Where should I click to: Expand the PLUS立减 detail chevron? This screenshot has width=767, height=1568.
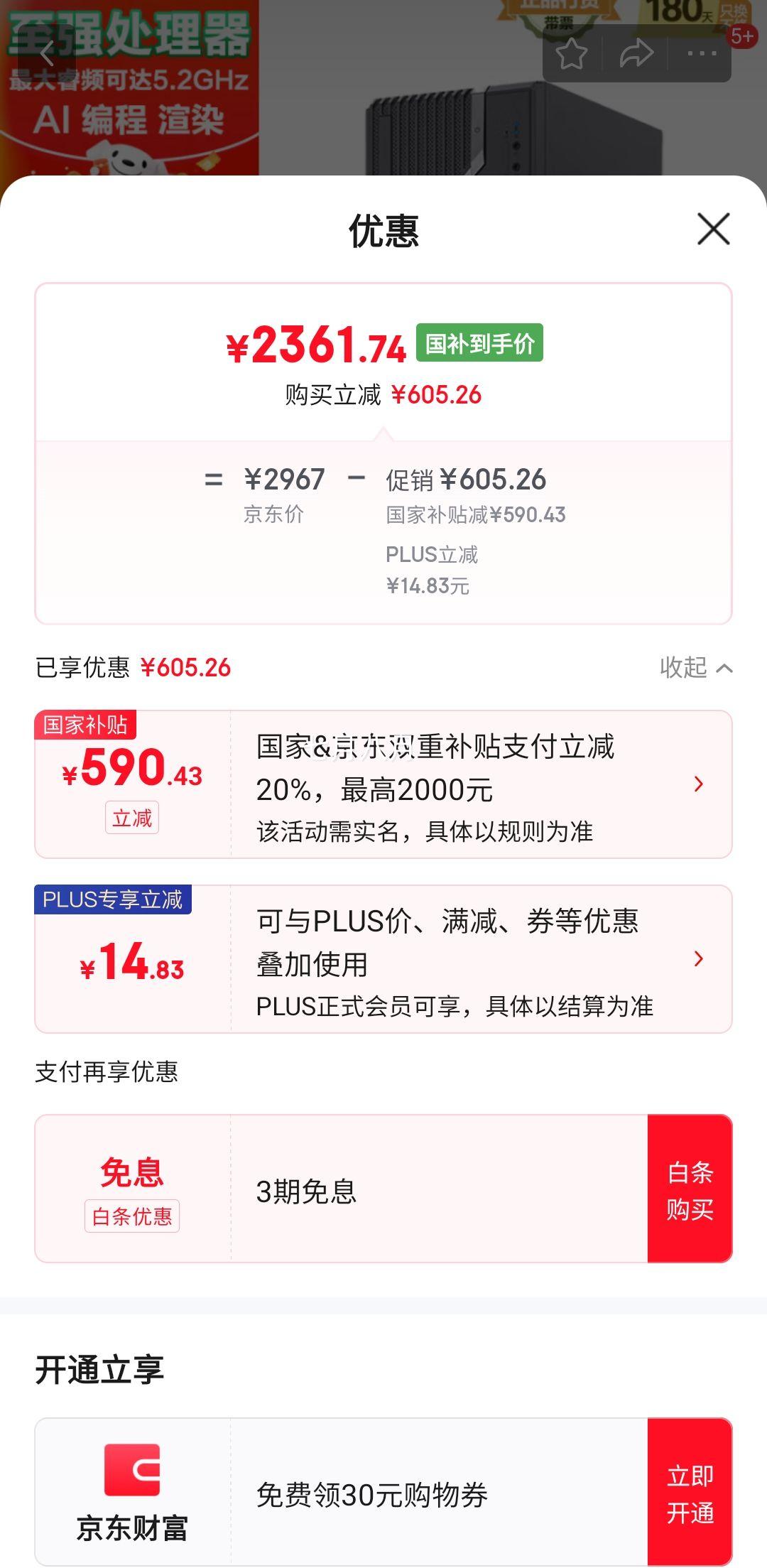pyautogui.click(x=700, y=957)
